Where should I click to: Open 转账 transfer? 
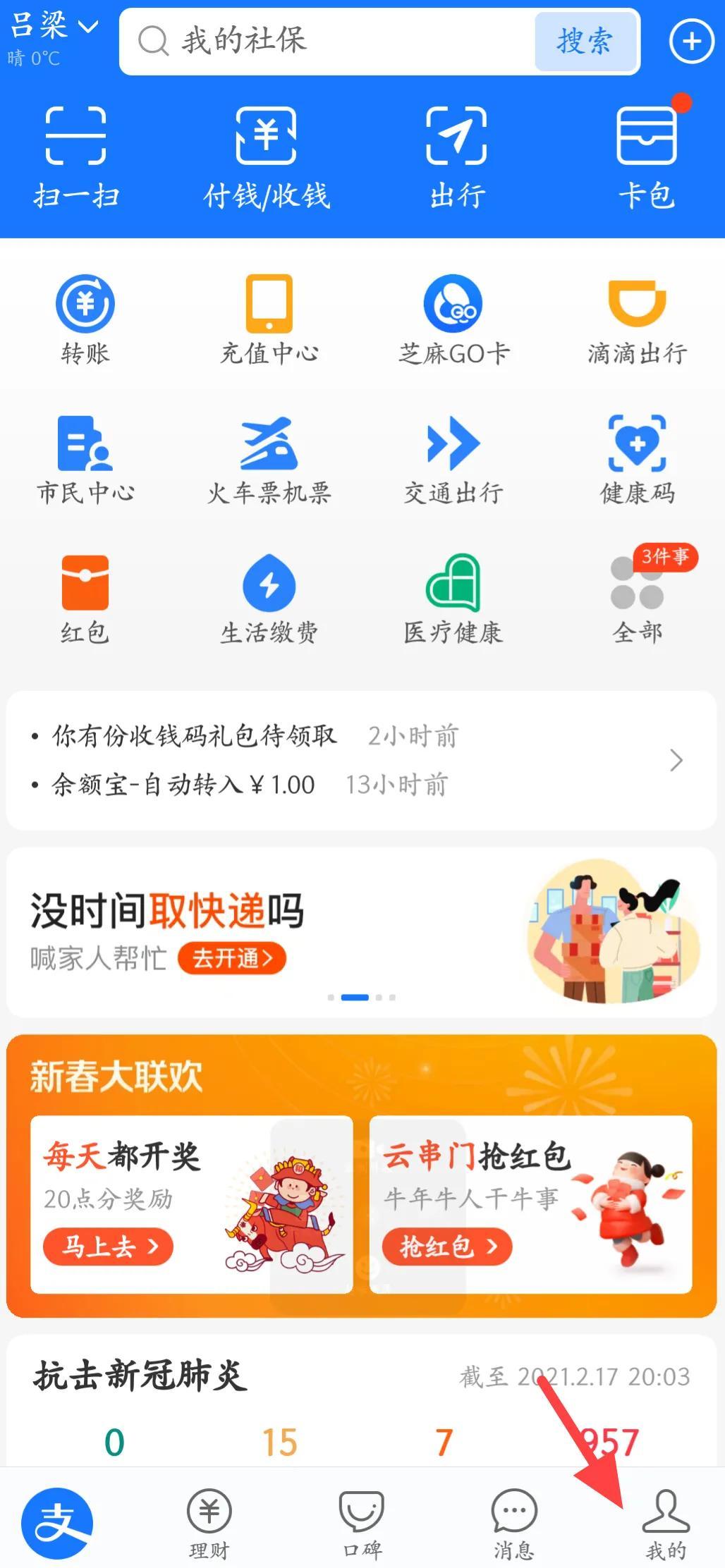click(x=85, y=321)
